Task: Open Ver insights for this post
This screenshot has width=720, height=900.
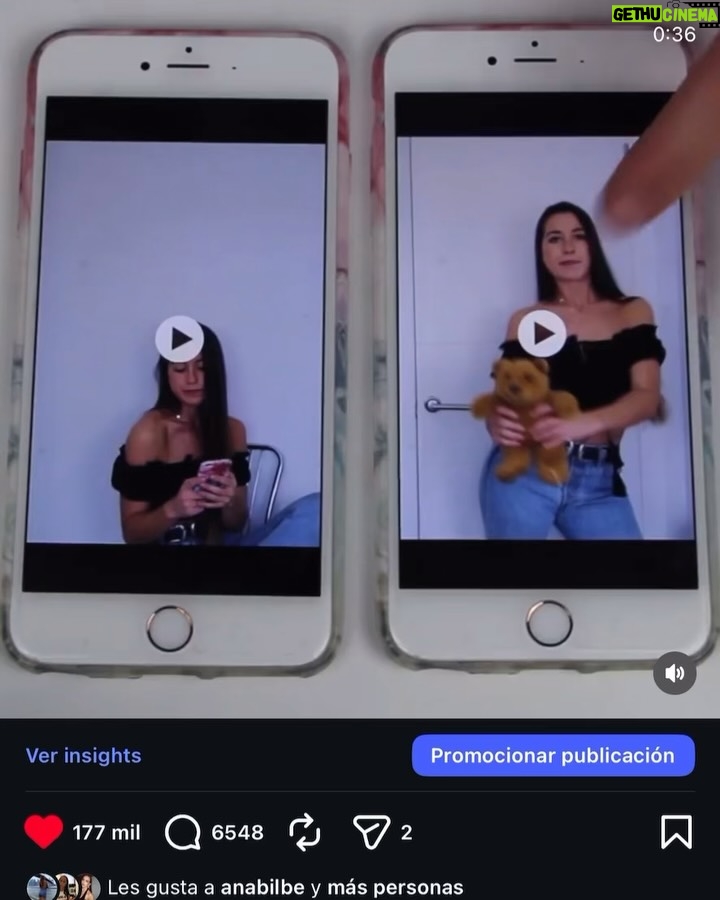Action: tap(83, 755)
